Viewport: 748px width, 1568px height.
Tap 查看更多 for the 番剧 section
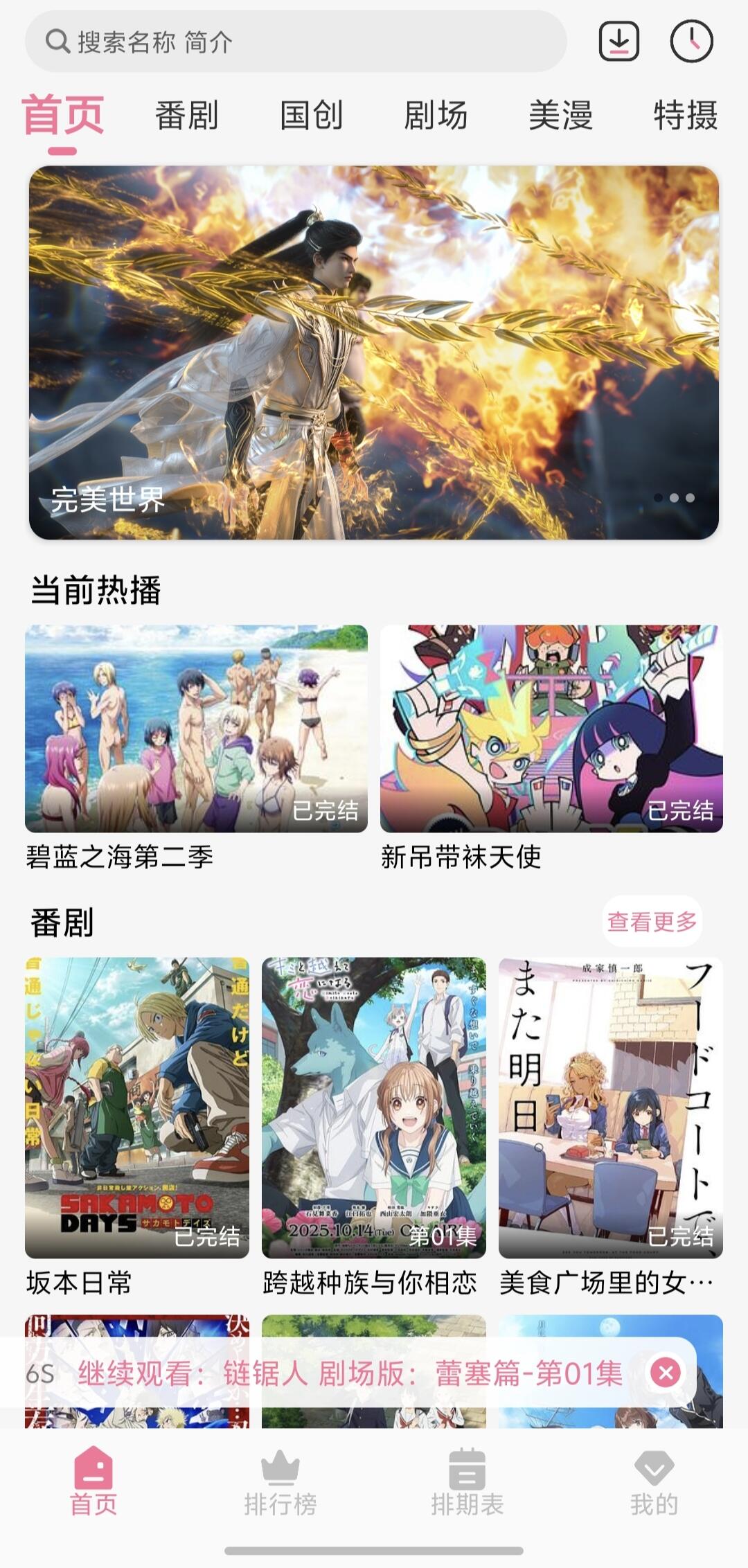(x=652, y=921)
